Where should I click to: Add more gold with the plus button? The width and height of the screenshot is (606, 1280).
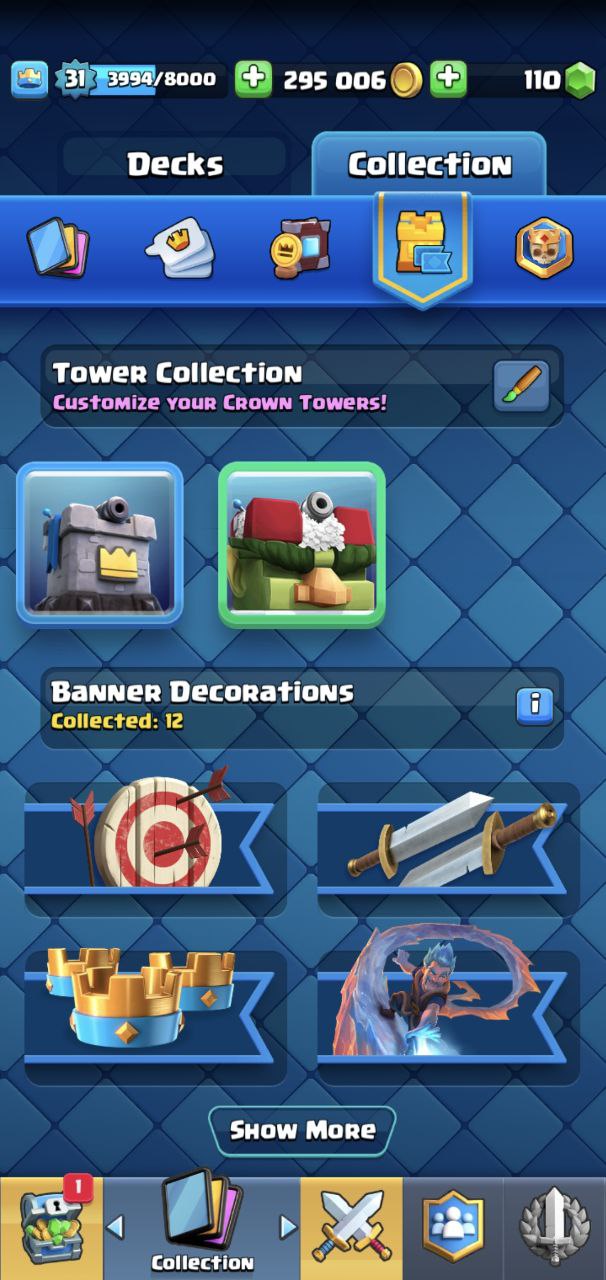254,80
